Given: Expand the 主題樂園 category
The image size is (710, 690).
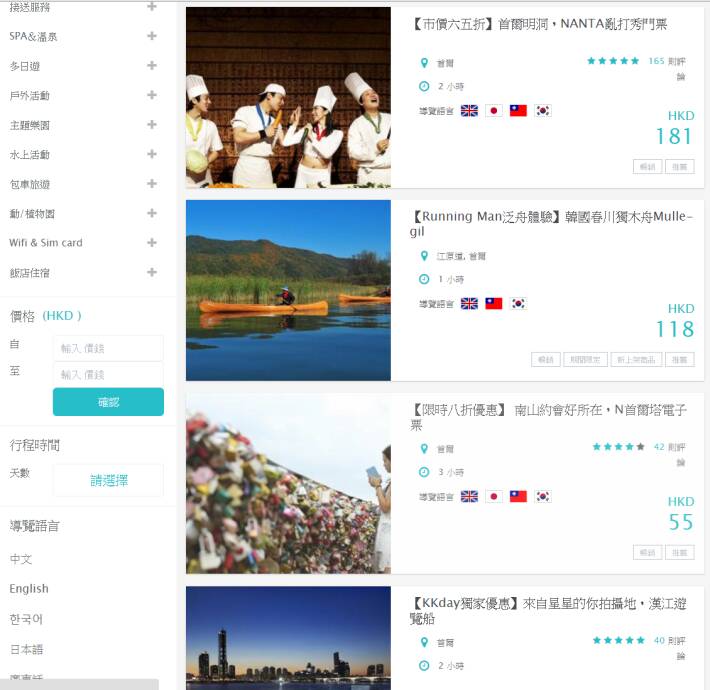Looking at the screenshot, I should [x=151, y=125].
